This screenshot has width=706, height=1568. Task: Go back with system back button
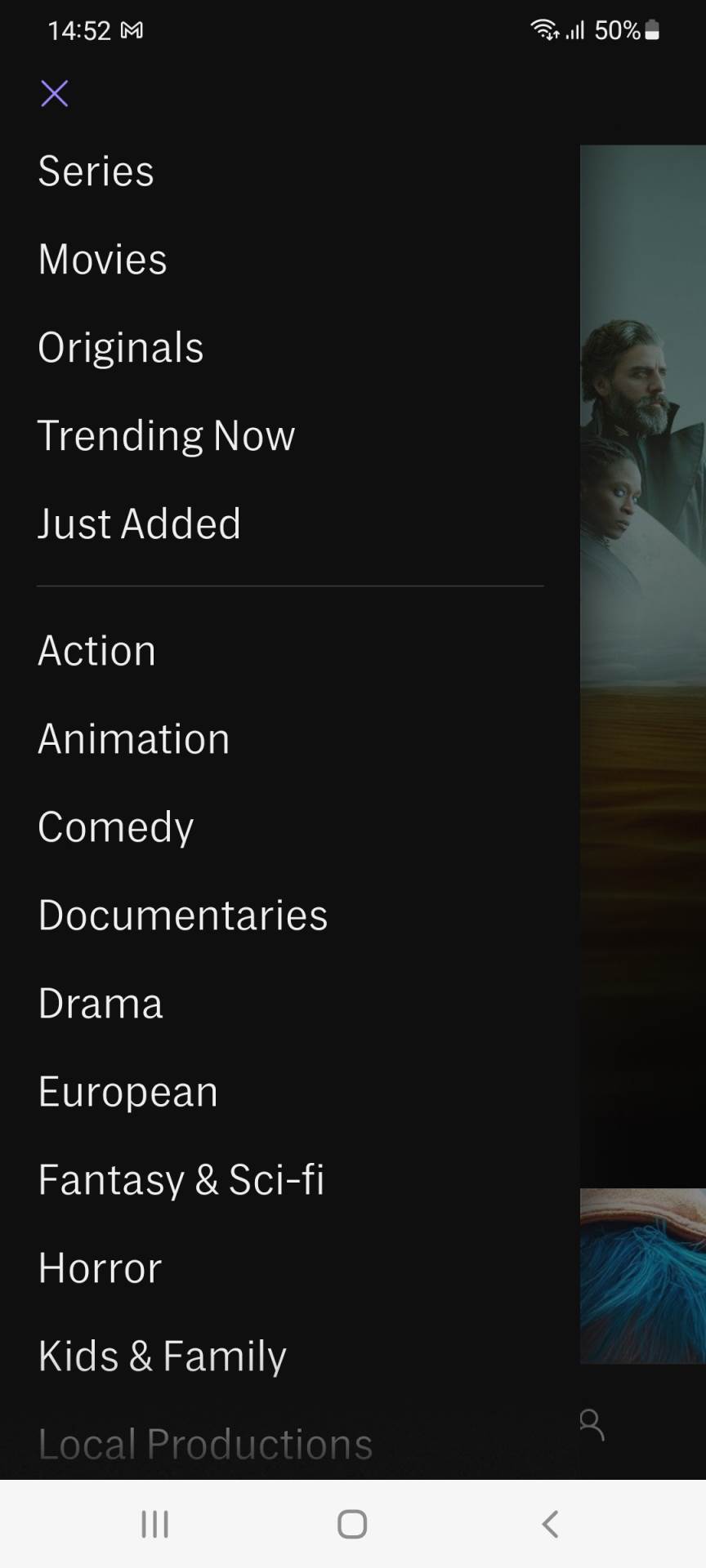click(551, 1524)
